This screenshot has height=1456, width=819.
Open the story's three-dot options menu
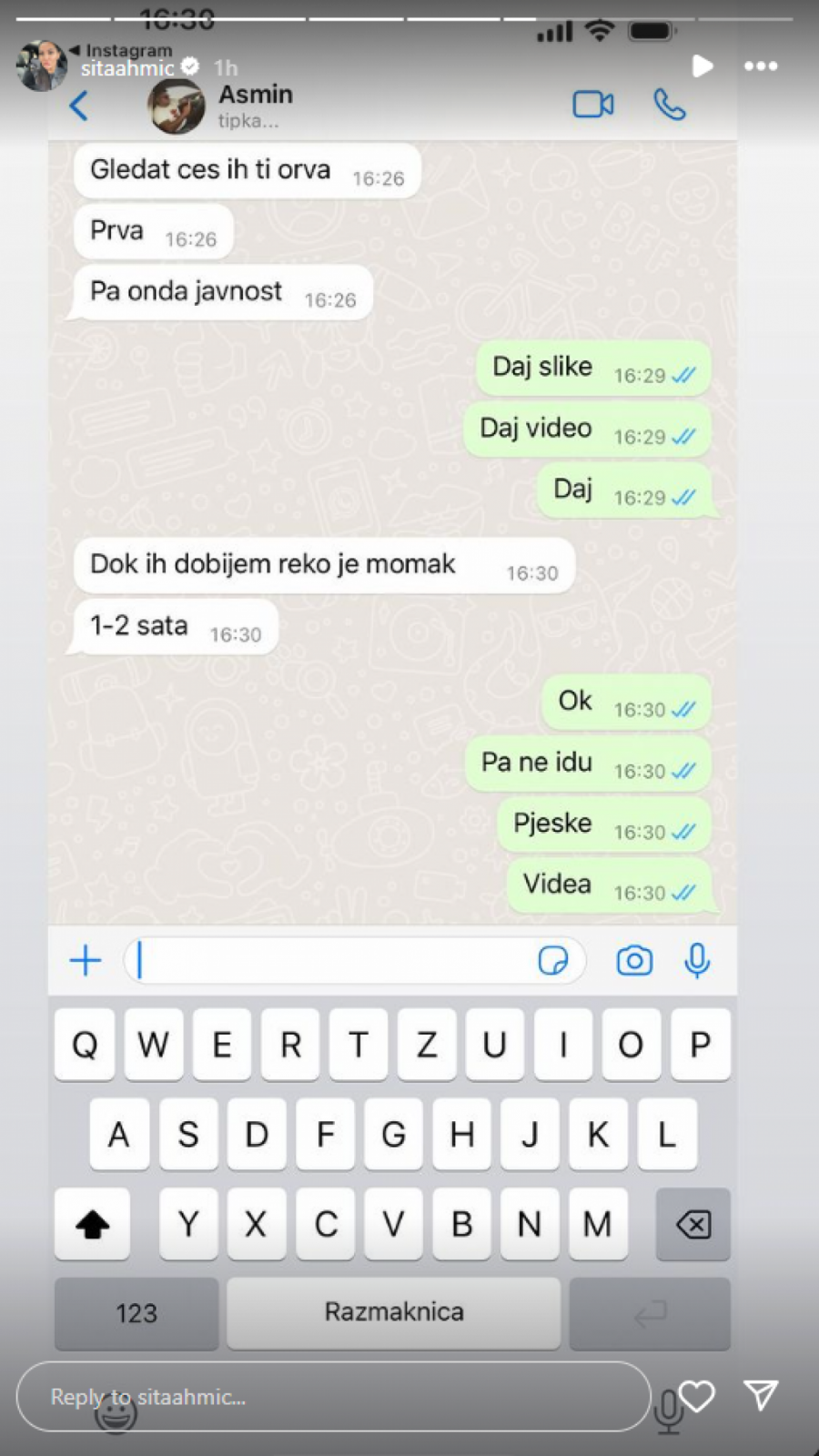click(761, 66)
